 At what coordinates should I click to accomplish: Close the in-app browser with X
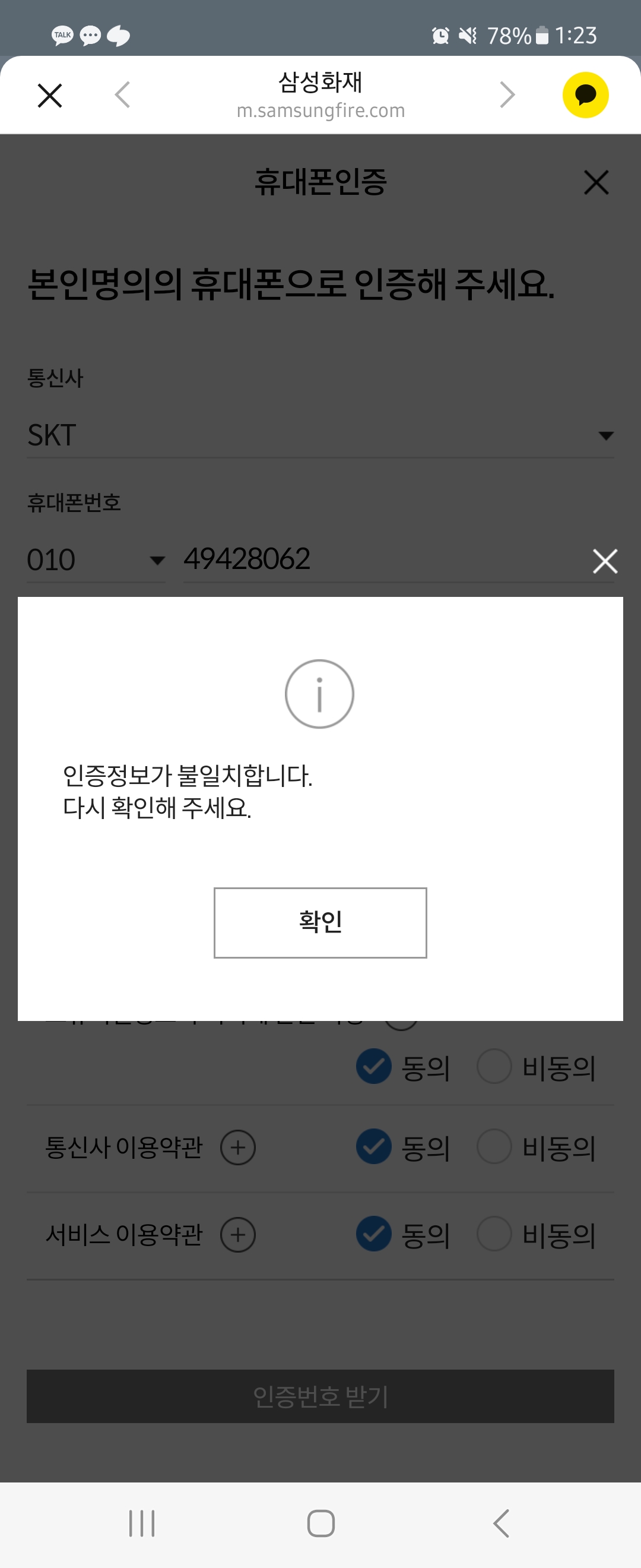(50, 96)
